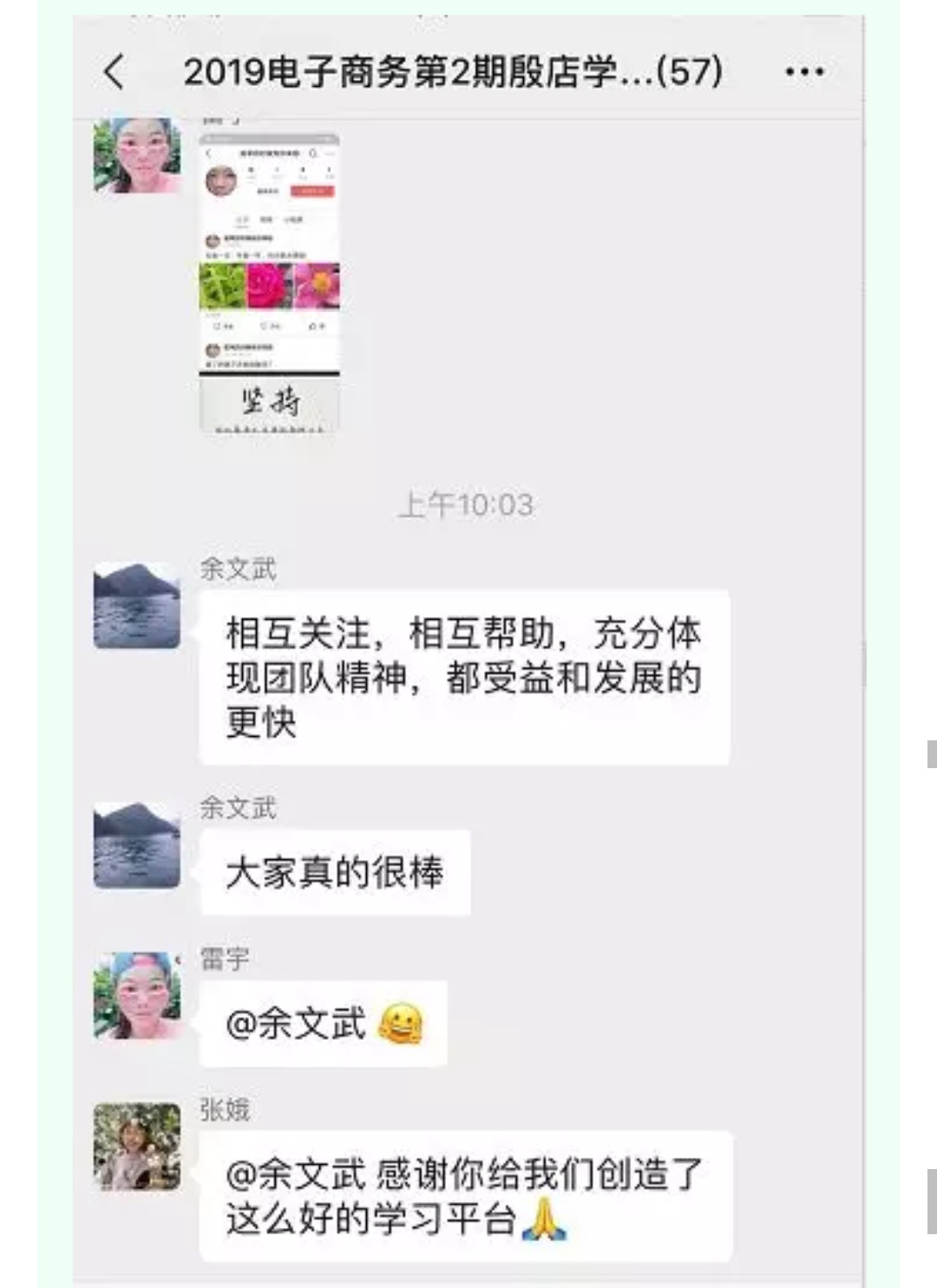Image resolution: width=937 pixels, height=1288 pixels.
Task: Tap 余文武's avatar beside the 相互关注 message
Action: [137, 606]
